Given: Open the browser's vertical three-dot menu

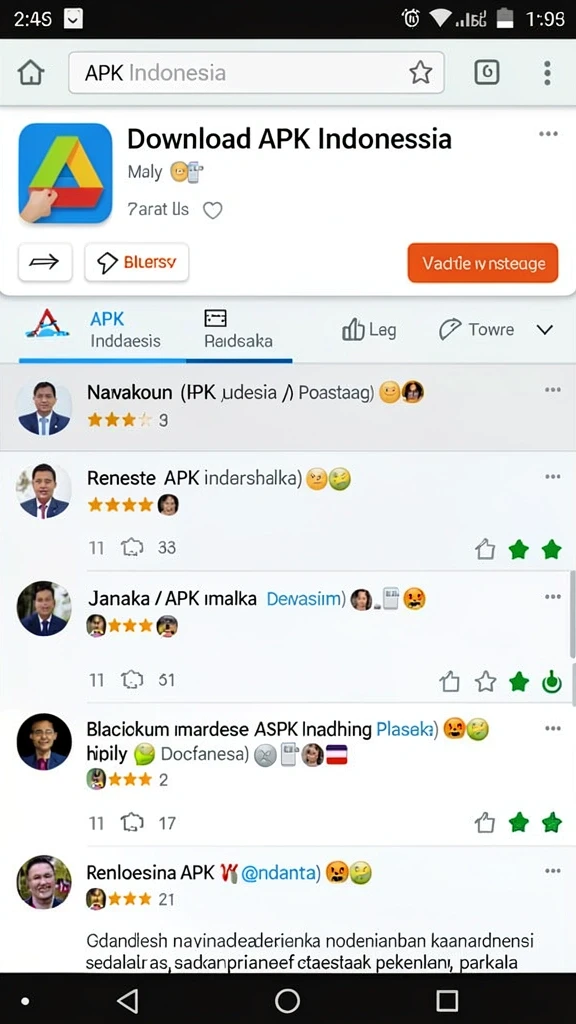Looking at the screenshot, I should tap(547, 72).
